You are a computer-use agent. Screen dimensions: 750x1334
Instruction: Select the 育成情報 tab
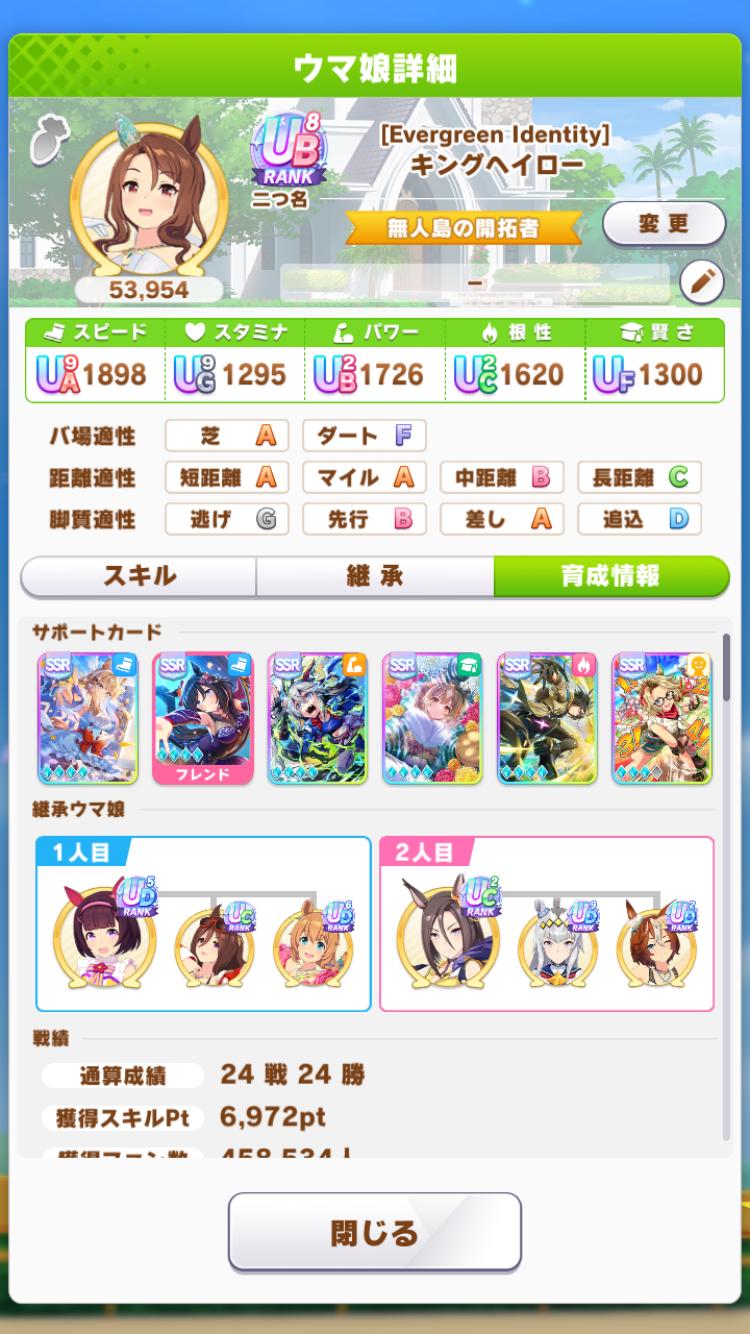click(610, 576)
